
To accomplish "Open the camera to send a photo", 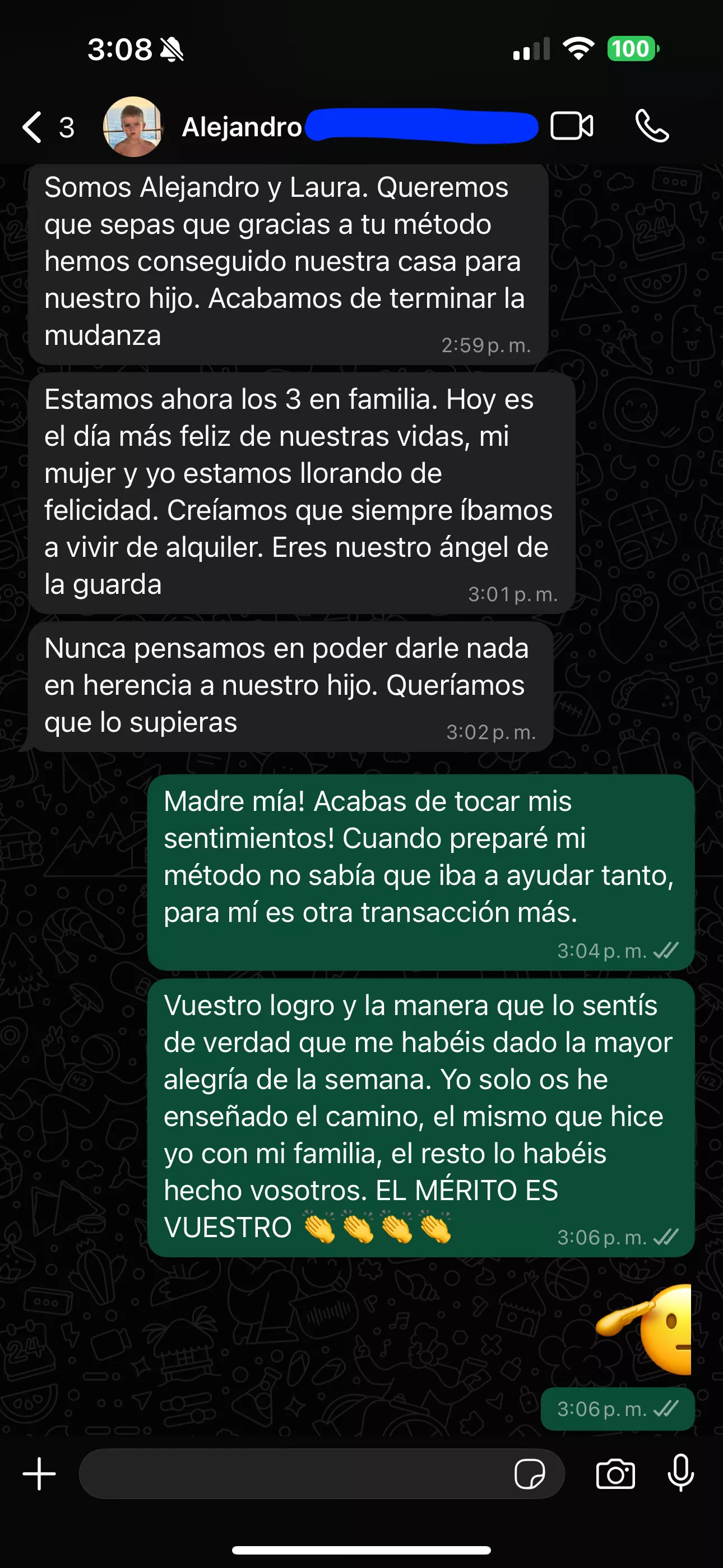I will 615,1474.
